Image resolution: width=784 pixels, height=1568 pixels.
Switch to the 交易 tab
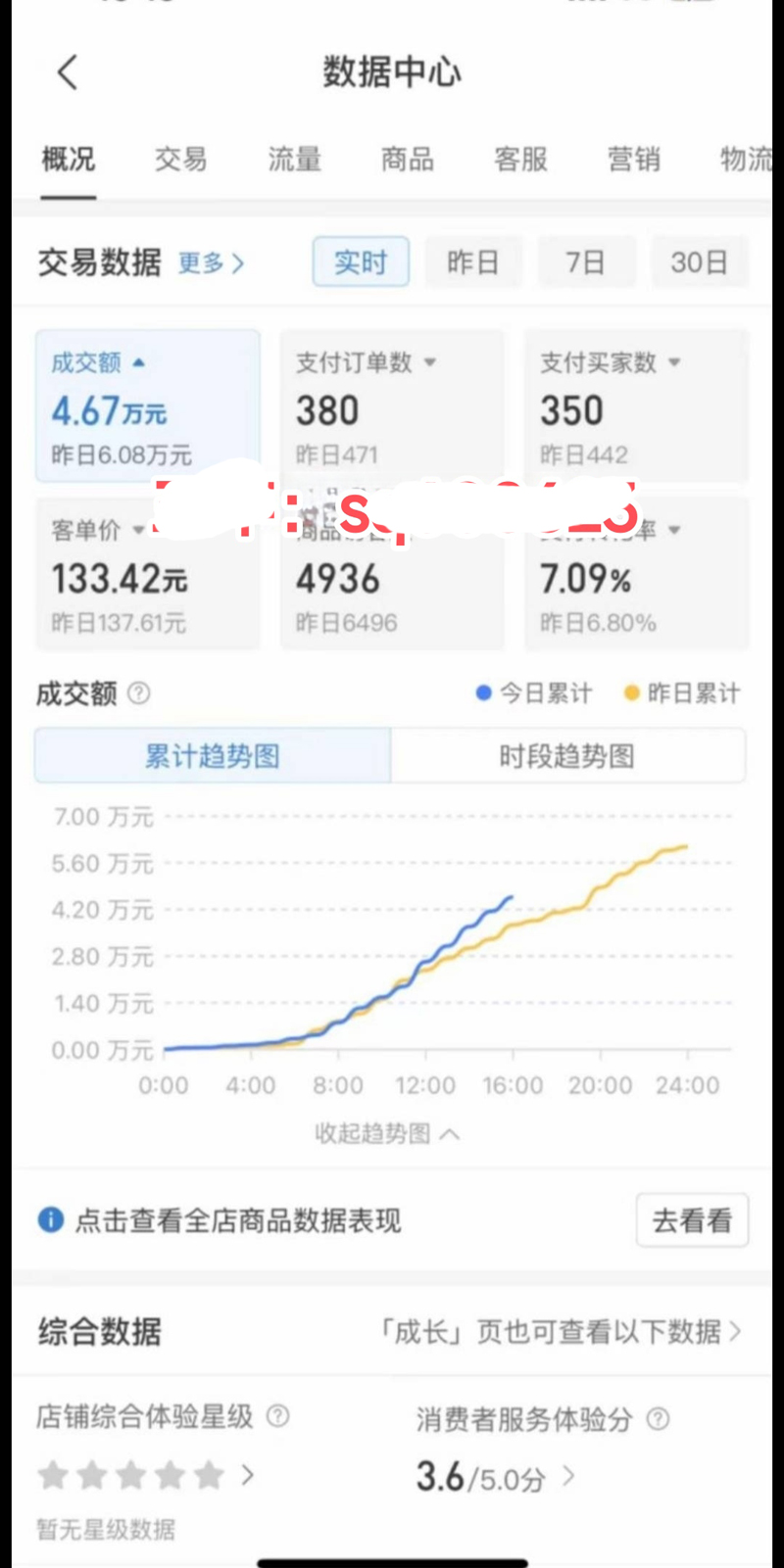tap(180, 159)
